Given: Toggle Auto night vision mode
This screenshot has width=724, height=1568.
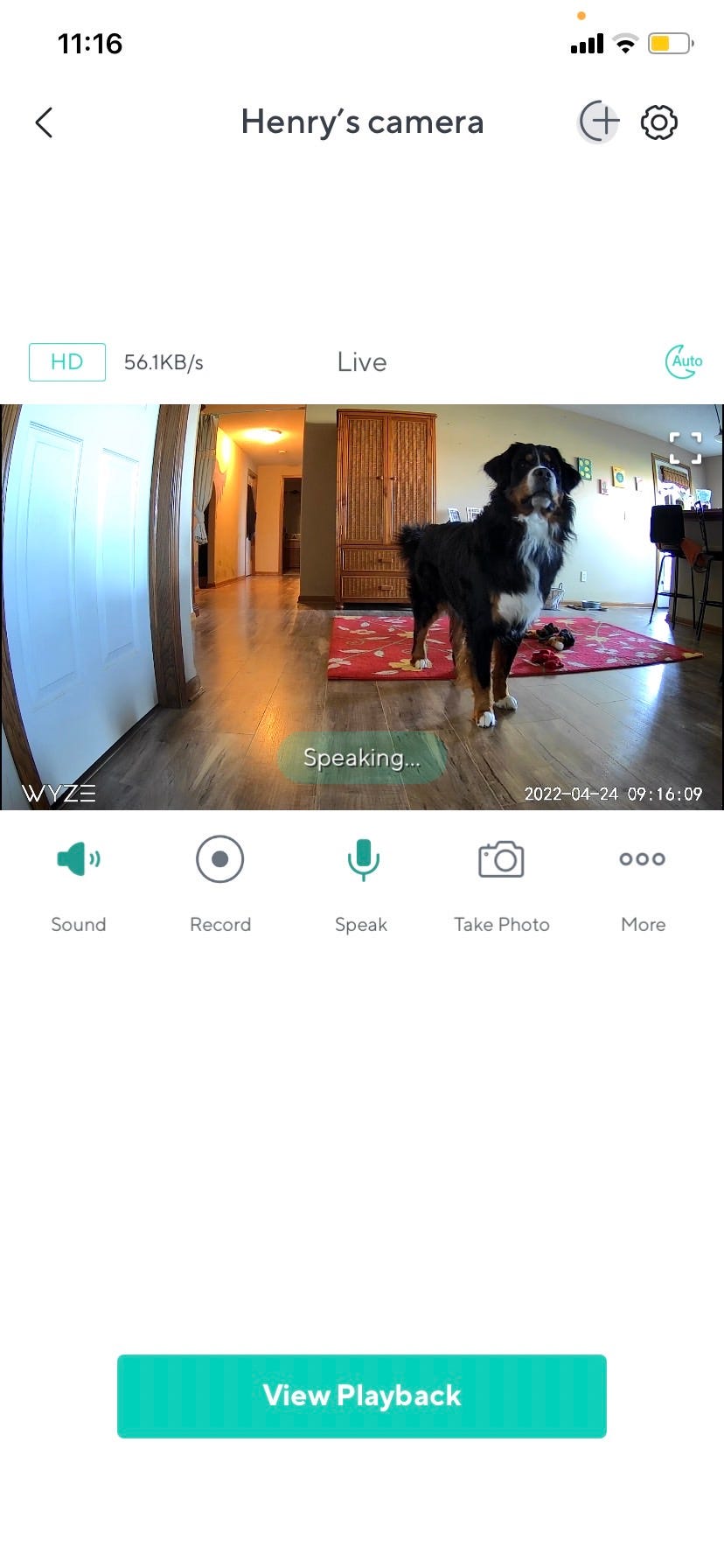Looking at the screenshot, I should pos(684,361).
